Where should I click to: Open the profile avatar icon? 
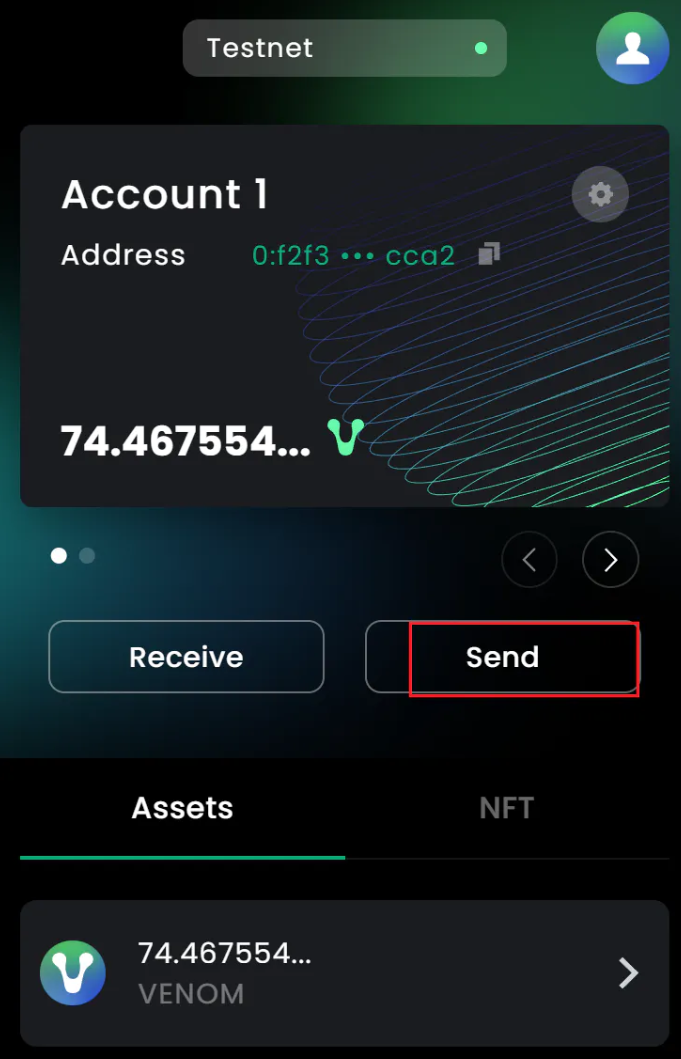tap(632, 48)
